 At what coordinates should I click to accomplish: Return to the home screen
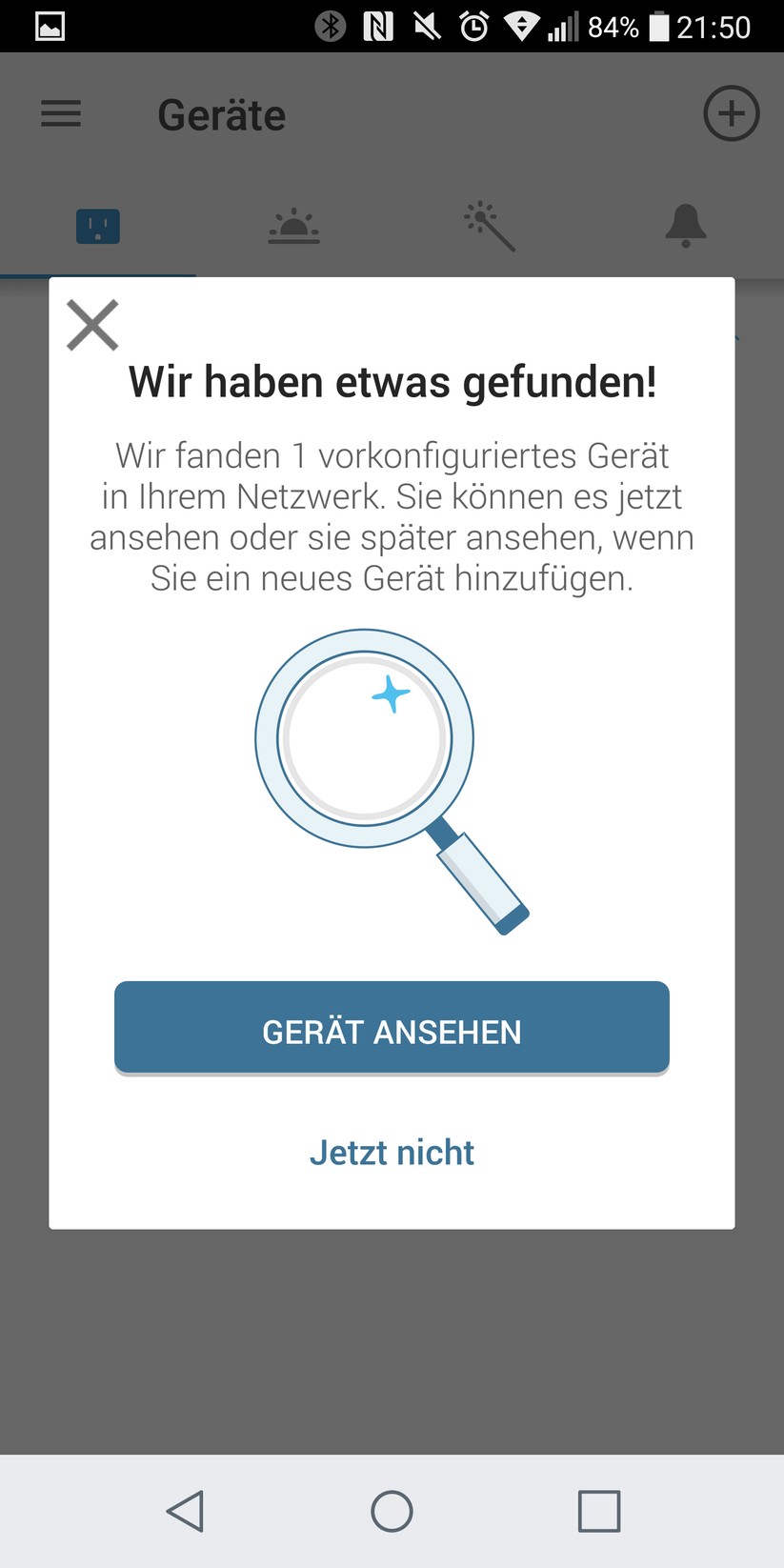[392, 1511]
